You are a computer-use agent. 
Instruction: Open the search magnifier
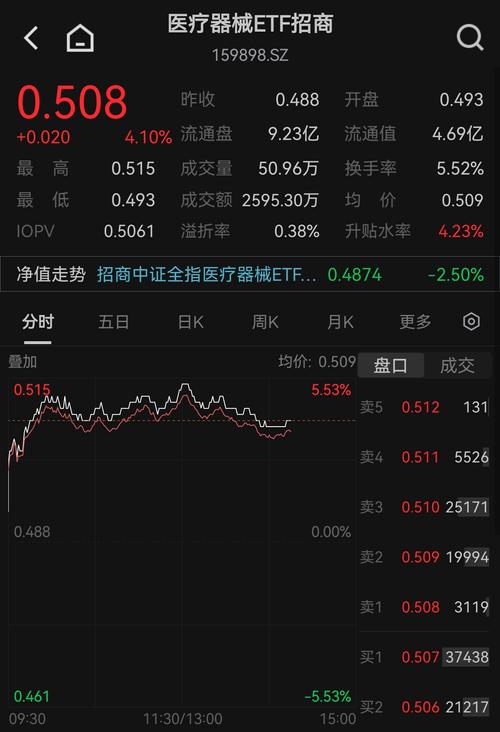(x=470, y=37)
